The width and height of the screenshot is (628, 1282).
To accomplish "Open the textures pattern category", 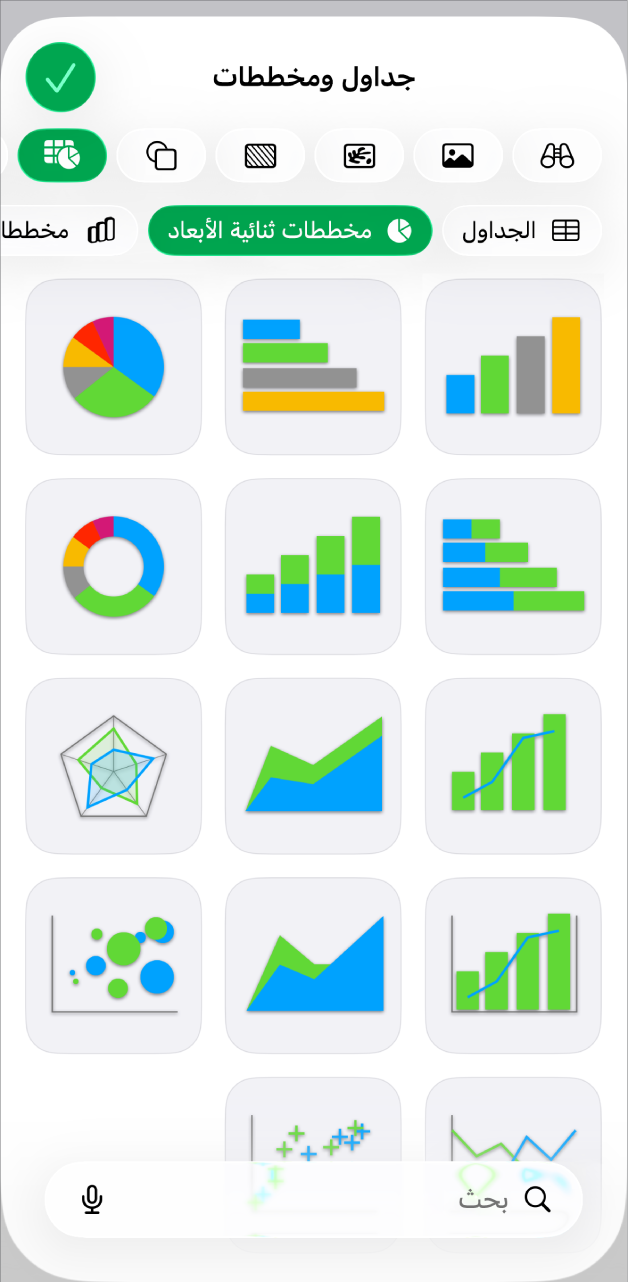I will (260, 155).
